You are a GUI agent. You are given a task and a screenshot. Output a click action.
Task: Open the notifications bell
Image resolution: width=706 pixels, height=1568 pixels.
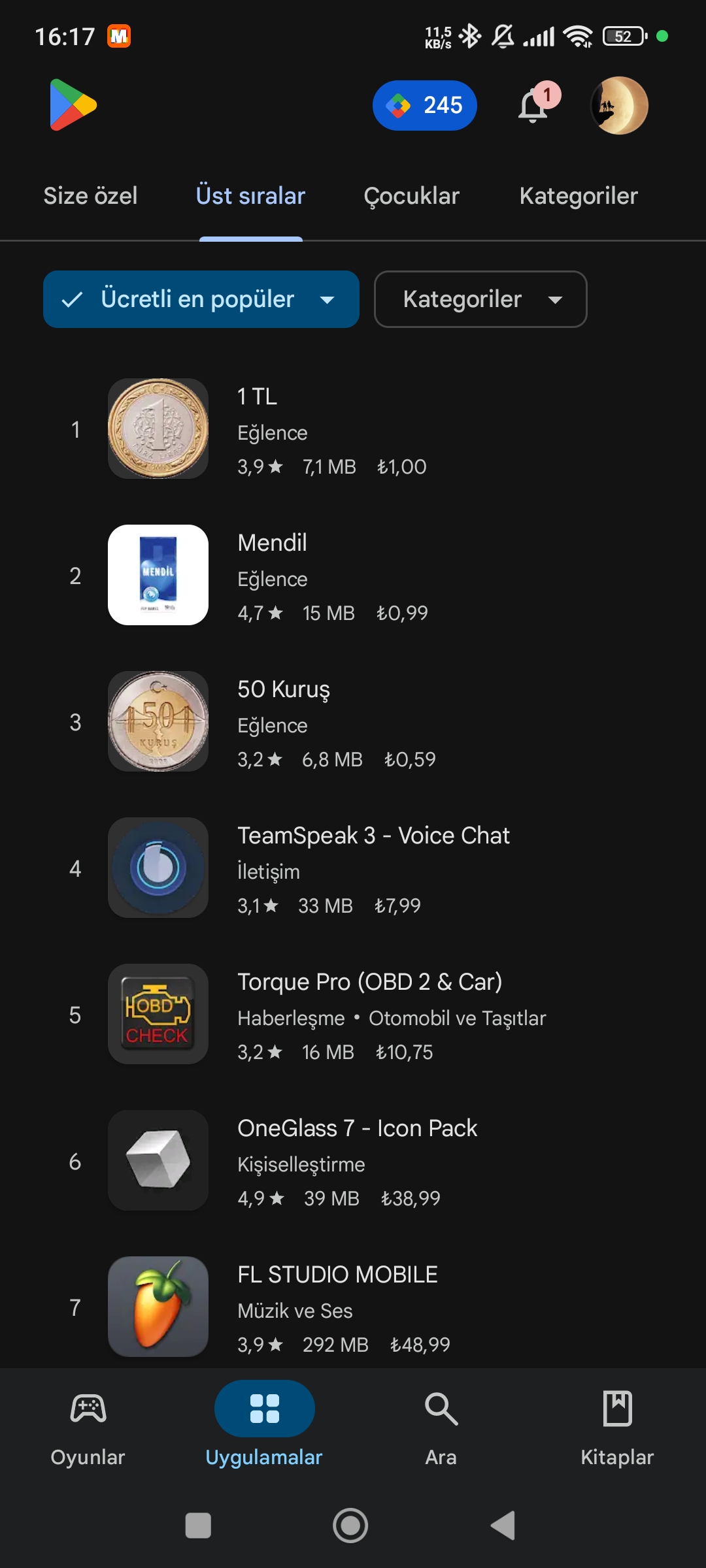coord(533,107)
